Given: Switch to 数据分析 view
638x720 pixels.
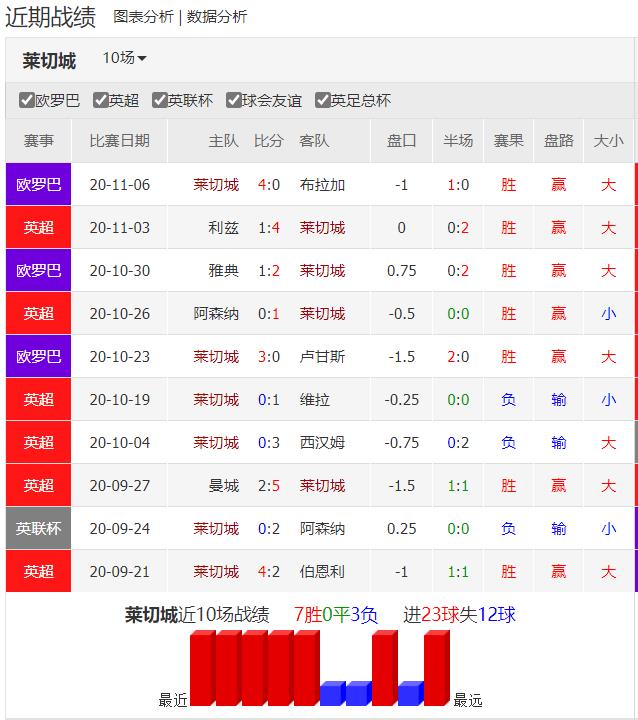Looking at the screenshot, I should click(x=215, y=17).
